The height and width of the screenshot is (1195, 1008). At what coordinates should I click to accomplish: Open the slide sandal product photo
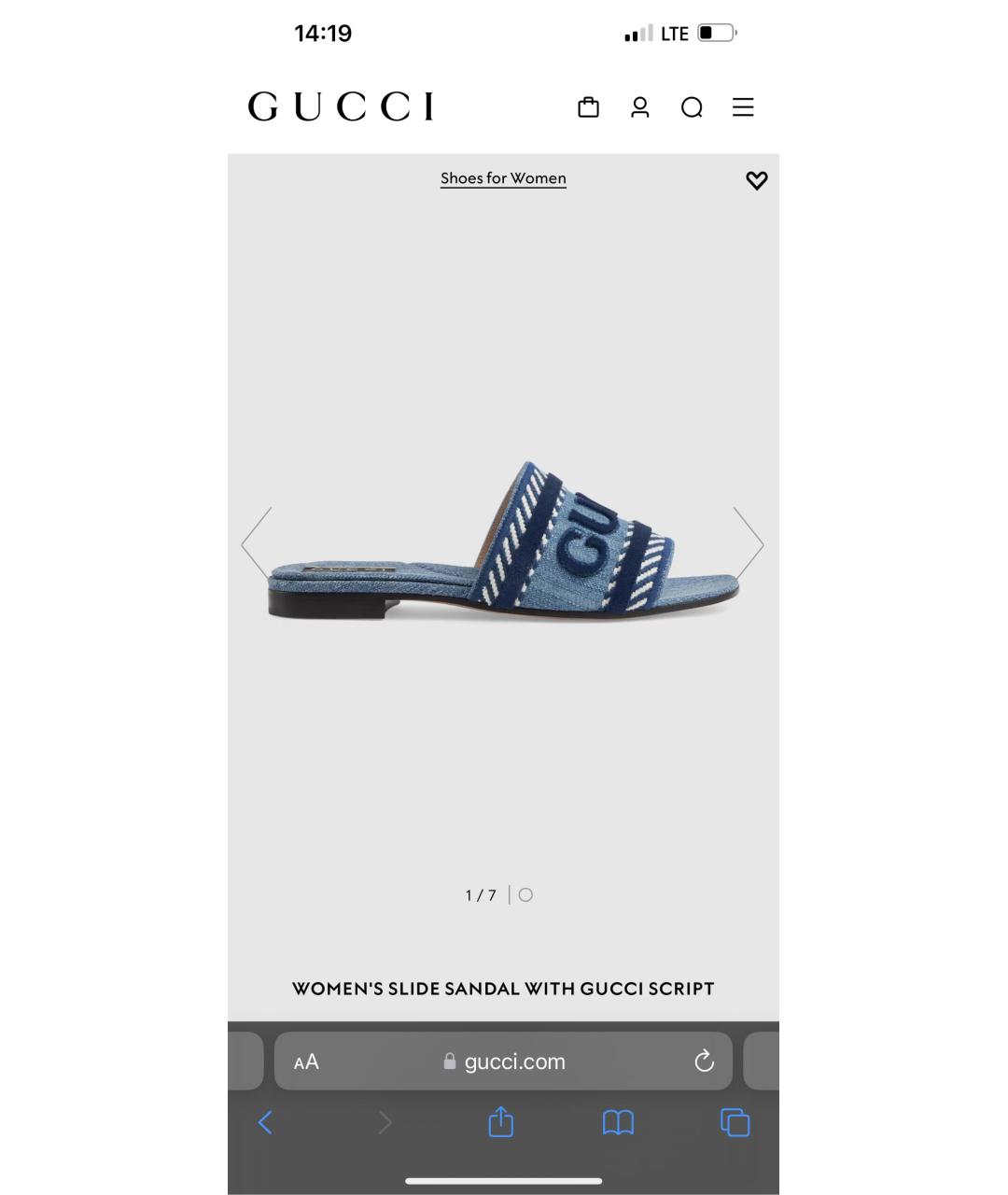tap(503, 543)
